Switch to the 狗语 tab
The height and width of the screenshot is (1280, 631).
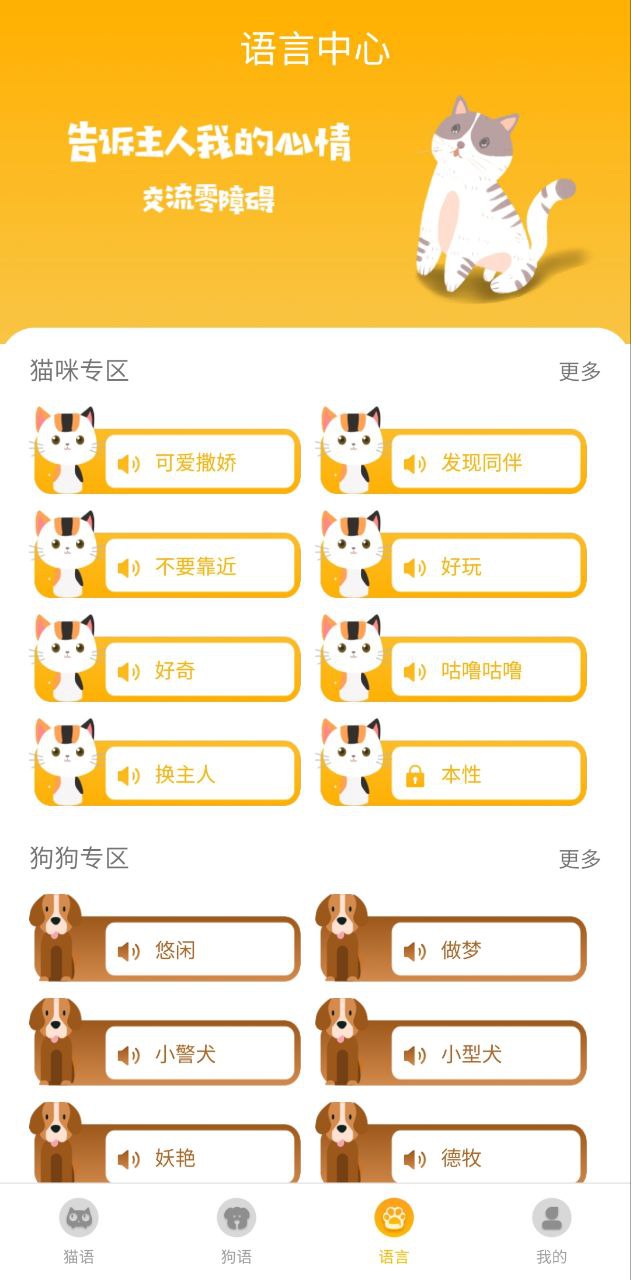click(x=237, y=1232)
